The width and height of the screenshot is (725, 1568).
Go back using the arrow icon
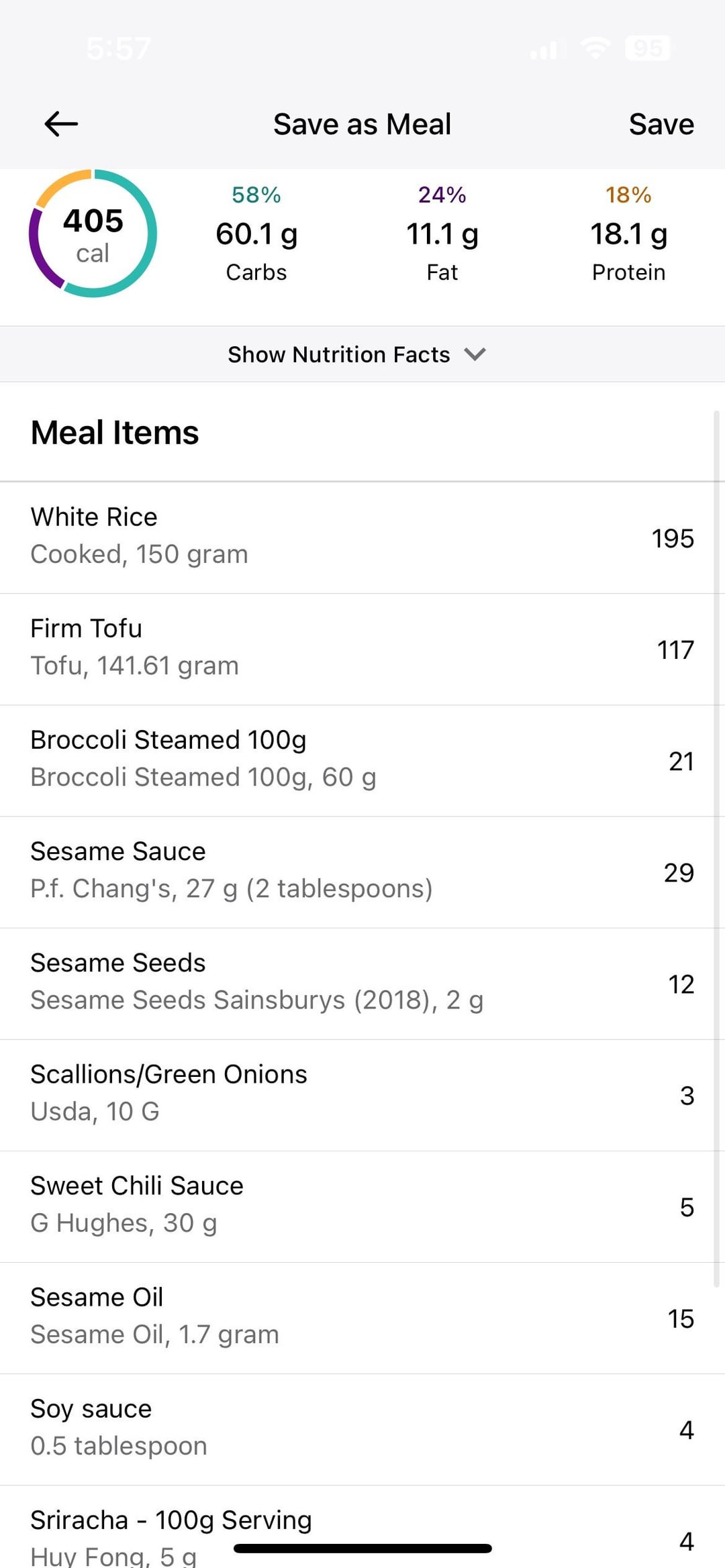point(61,124)
